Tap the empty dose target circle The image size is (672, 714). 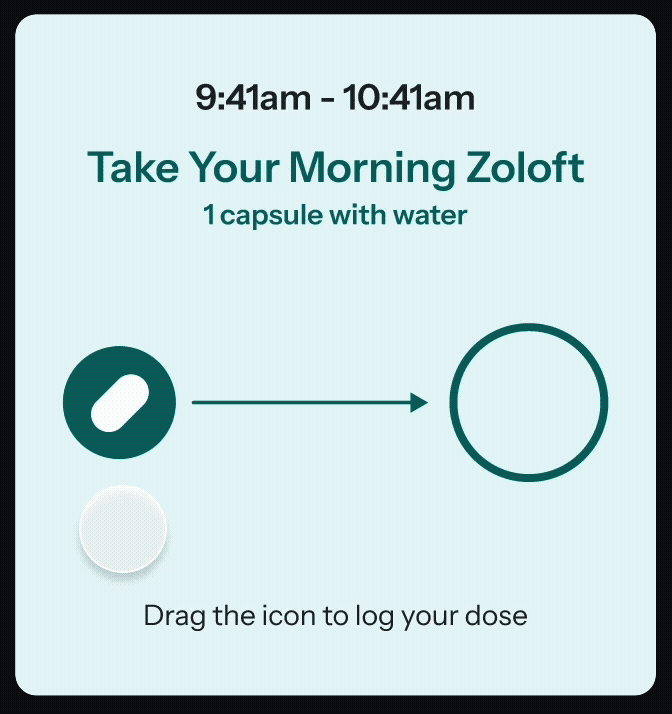528,403
